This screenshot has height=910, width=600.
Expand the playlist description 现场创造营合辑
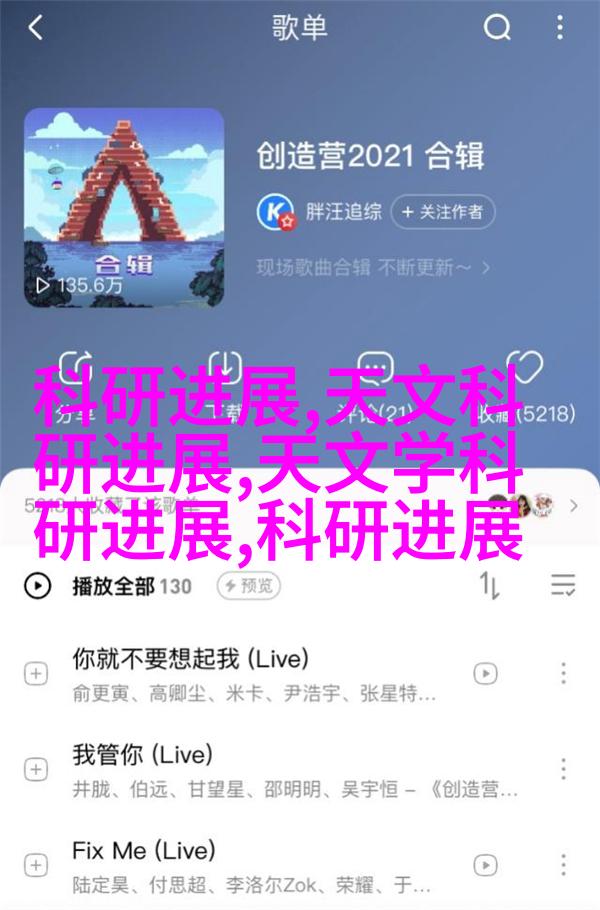tap(372, 267)
